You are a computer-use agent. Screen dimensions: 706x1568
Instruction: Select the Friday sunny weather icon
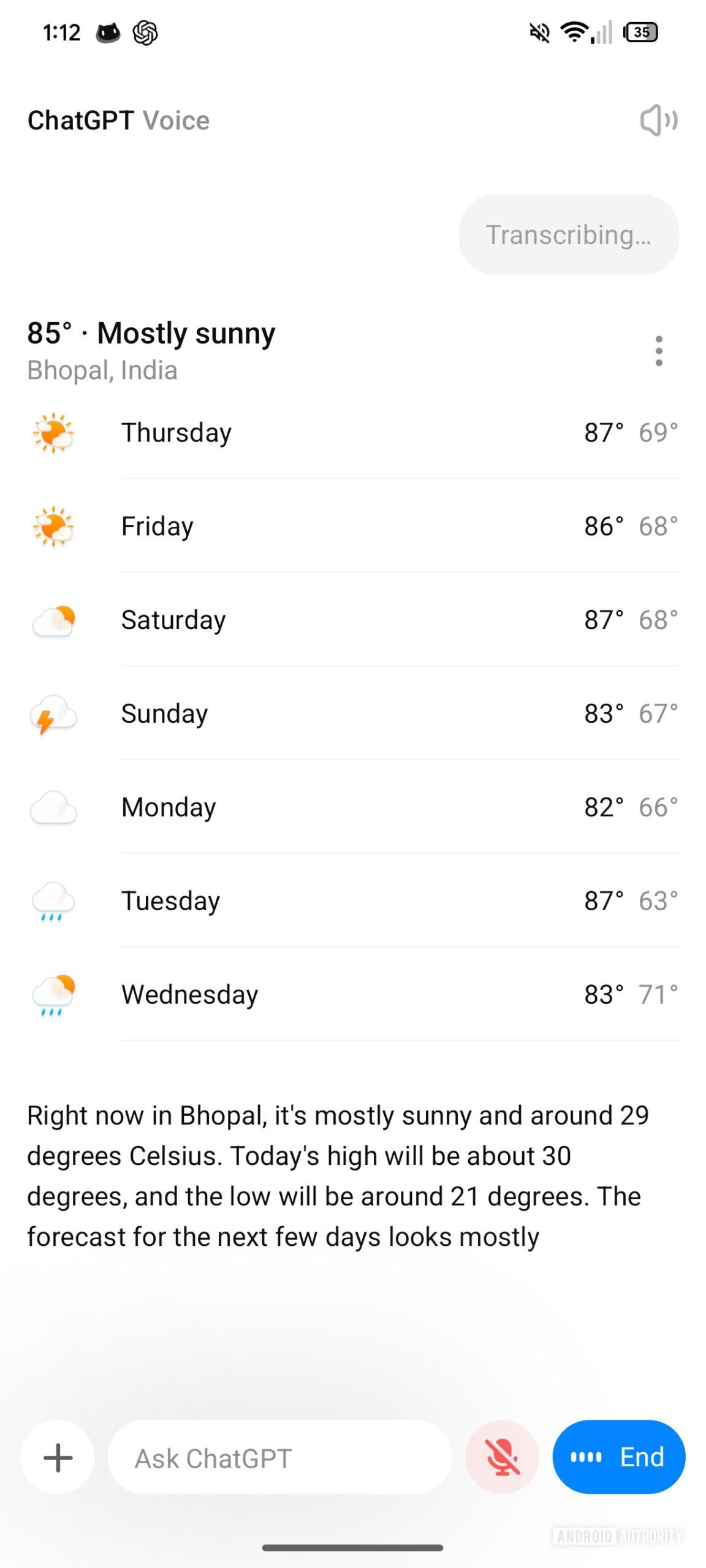[53, 526]
